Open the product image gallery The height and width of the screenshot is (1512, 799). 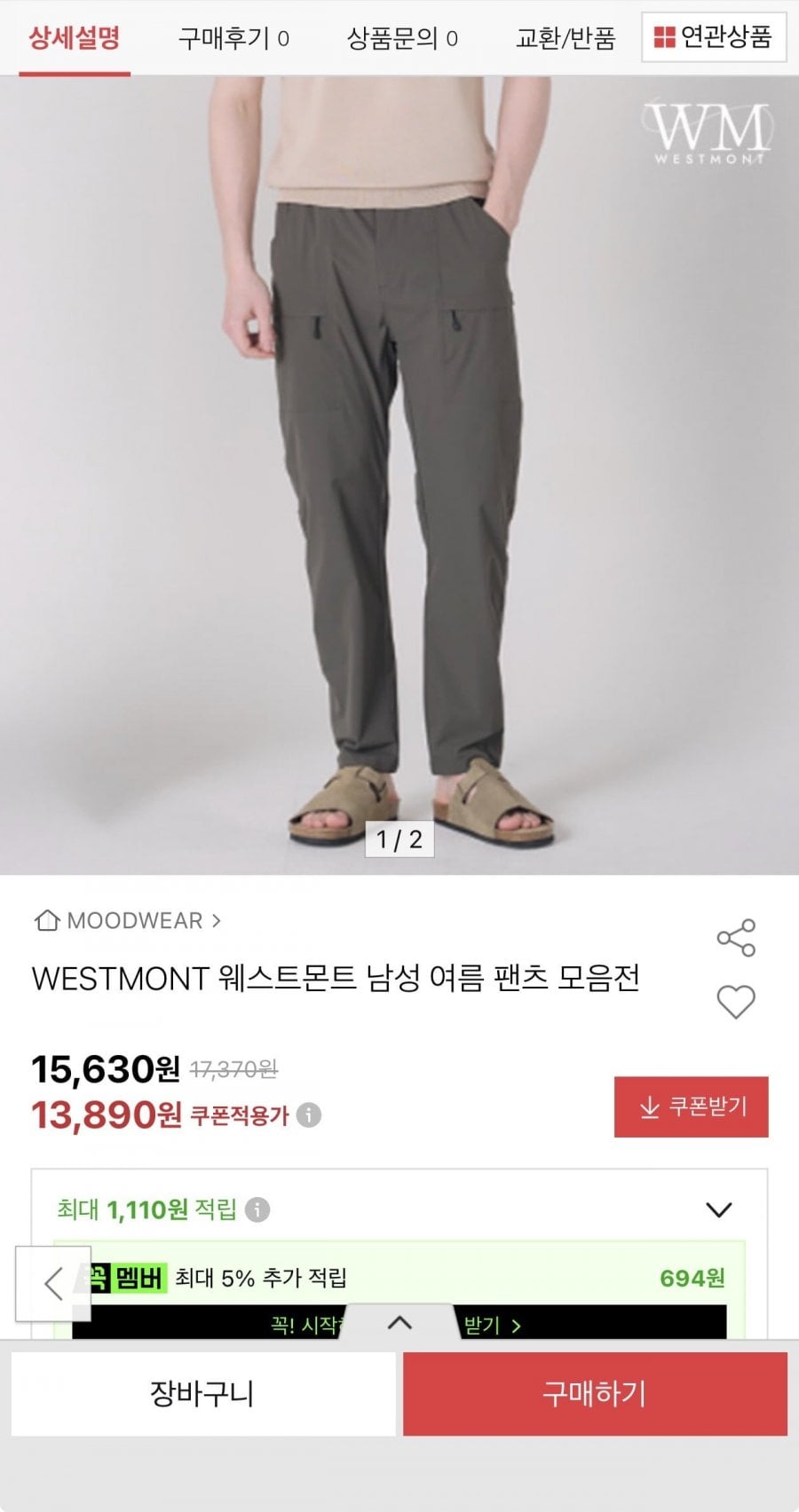click(399, 475)
